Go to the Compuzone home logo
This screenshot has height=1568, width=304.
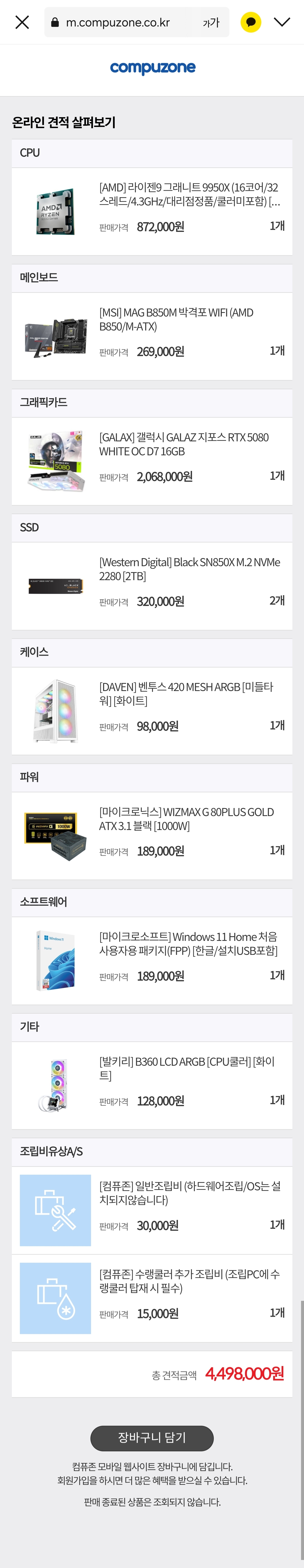coord(152,67)
